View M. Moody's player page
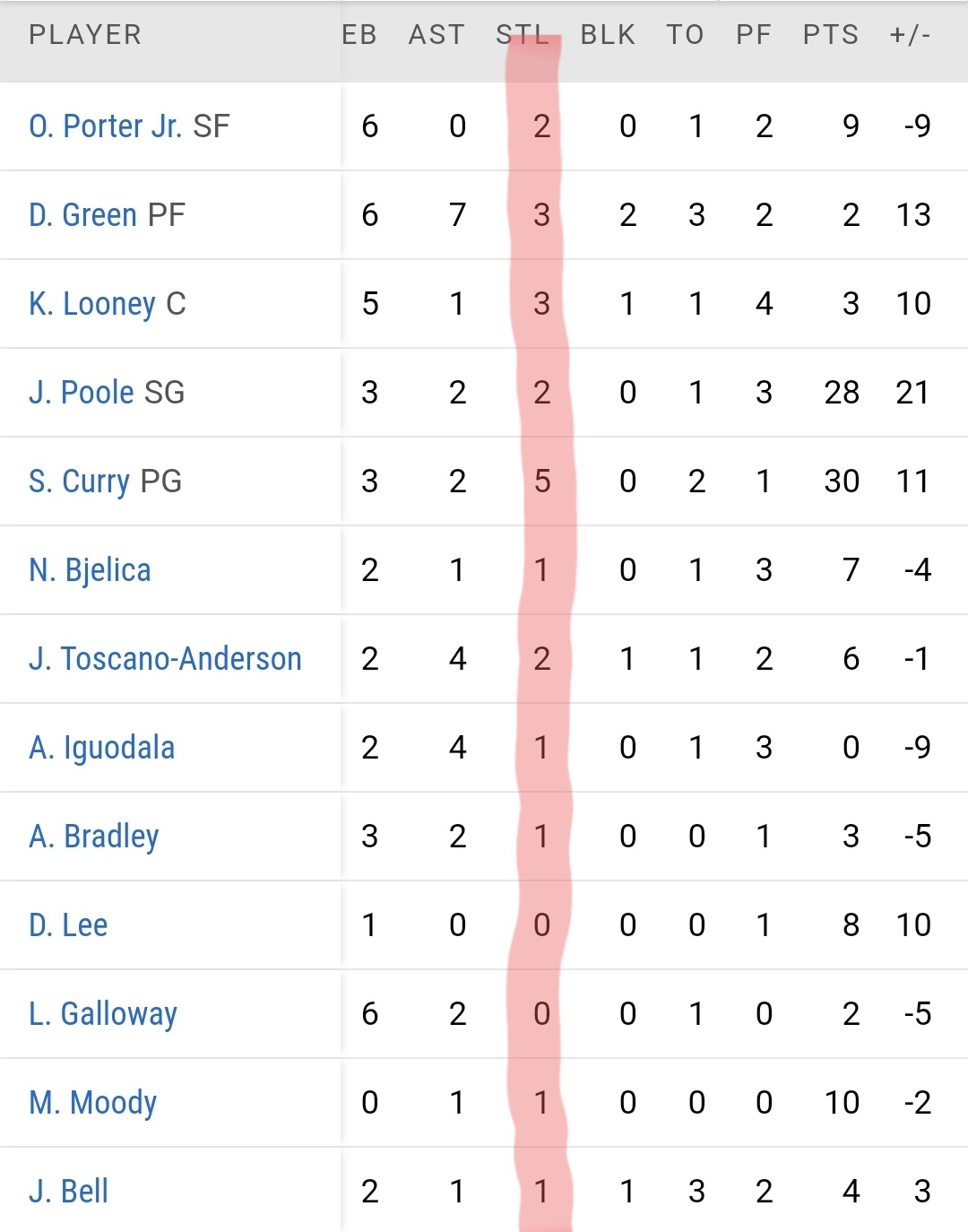This screenshot has height=1232, width=968. (x=93, y=1103)
